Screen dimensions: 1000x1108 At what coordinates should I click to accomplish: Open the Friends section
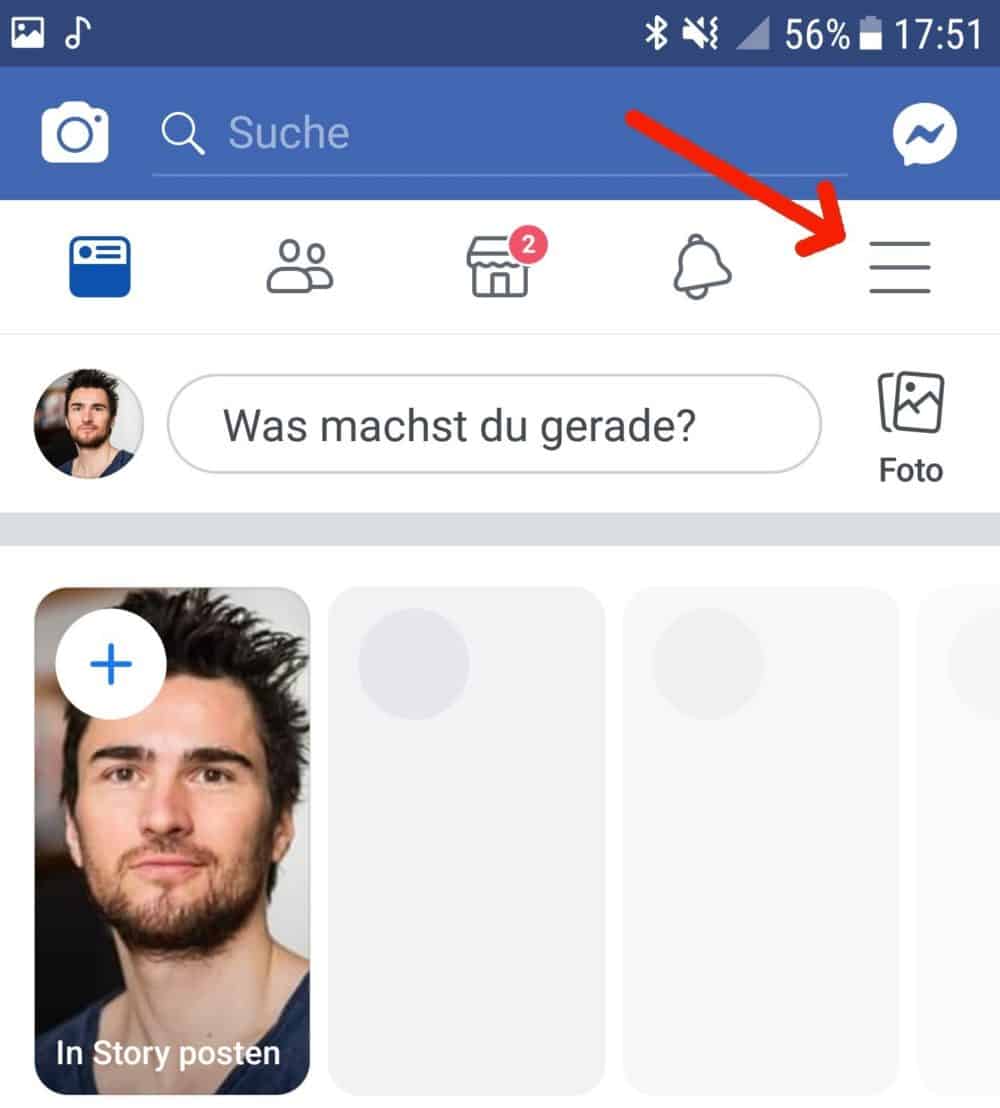[x=299, y=266]
